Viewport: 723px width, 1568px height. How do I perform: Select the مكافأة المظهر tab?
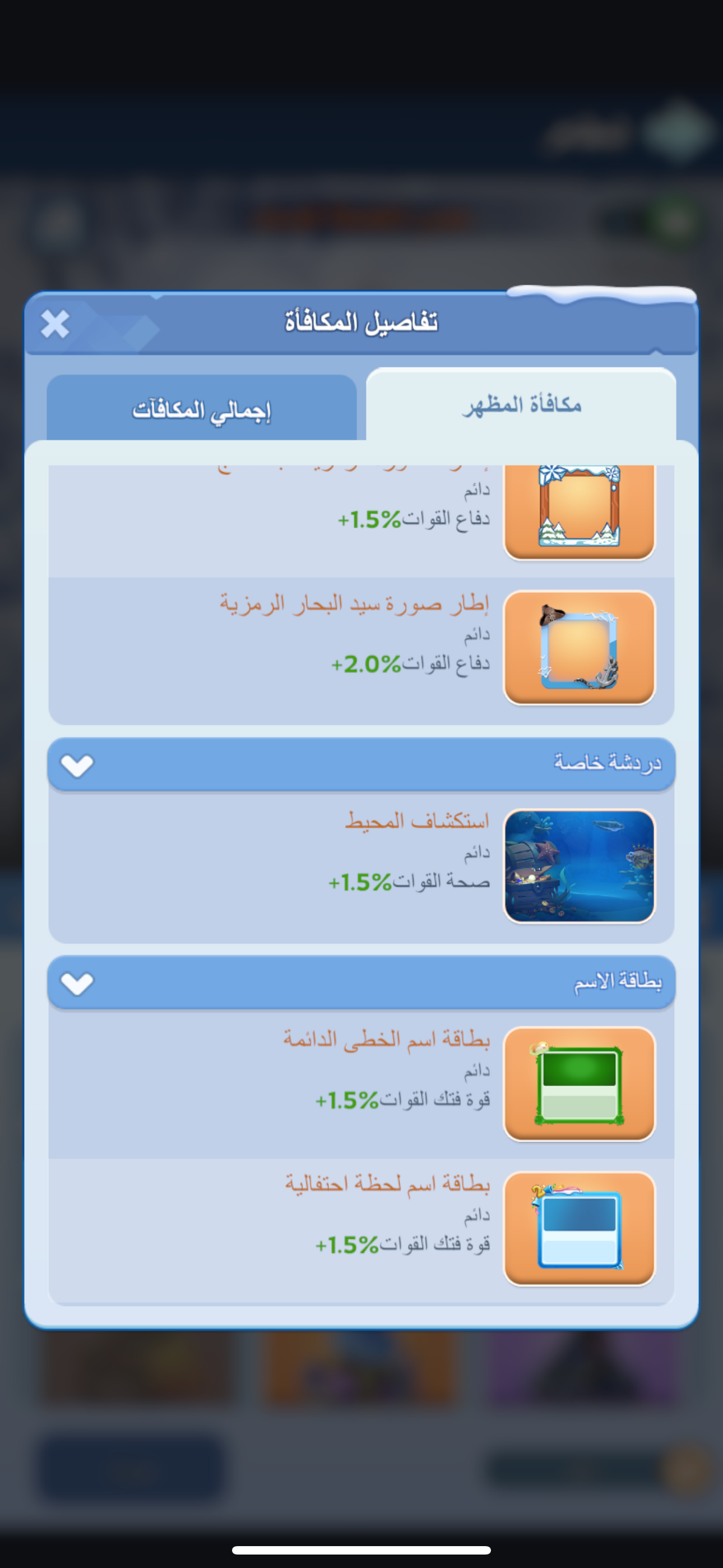point(521,404)
